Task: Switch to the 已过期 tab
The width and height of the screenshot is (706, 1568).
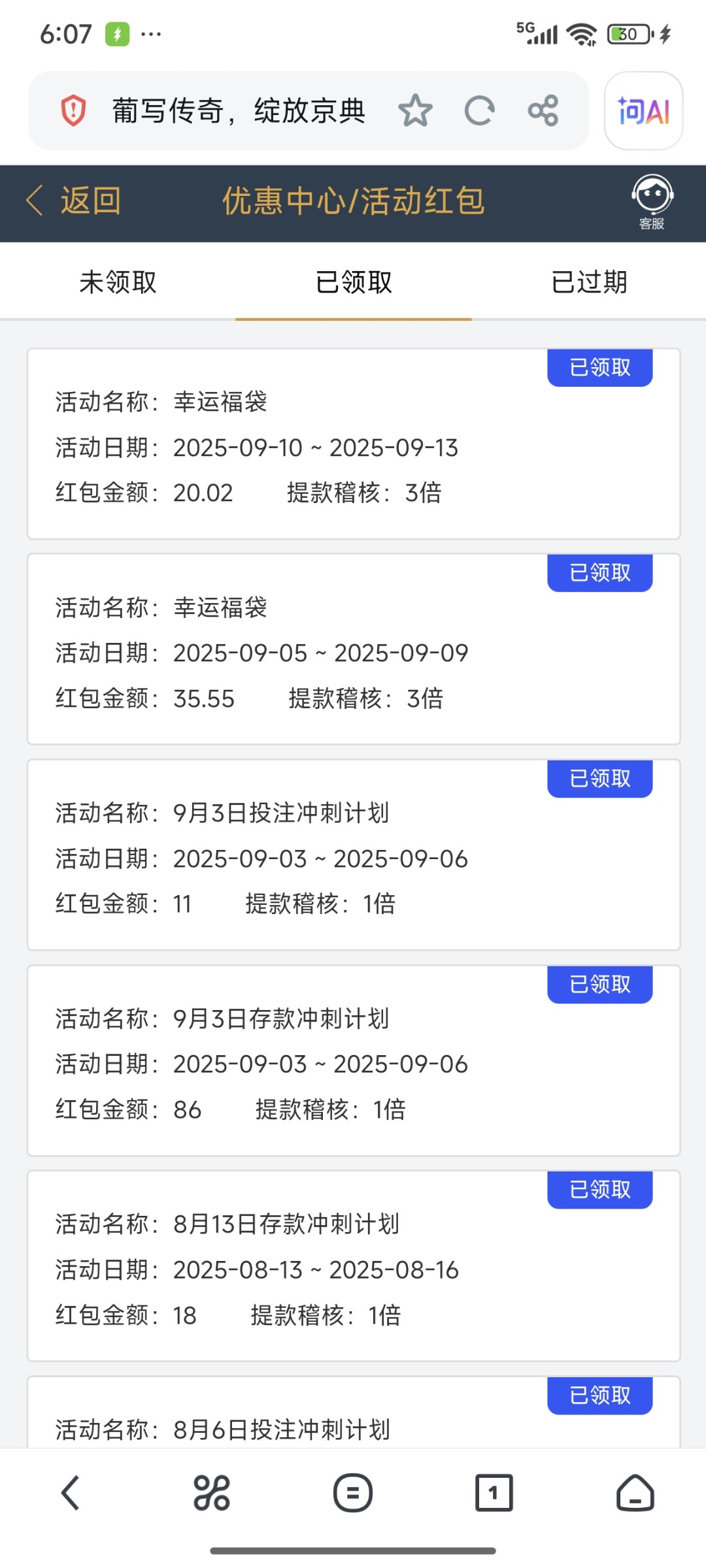Action: click(x=589, y=282)
